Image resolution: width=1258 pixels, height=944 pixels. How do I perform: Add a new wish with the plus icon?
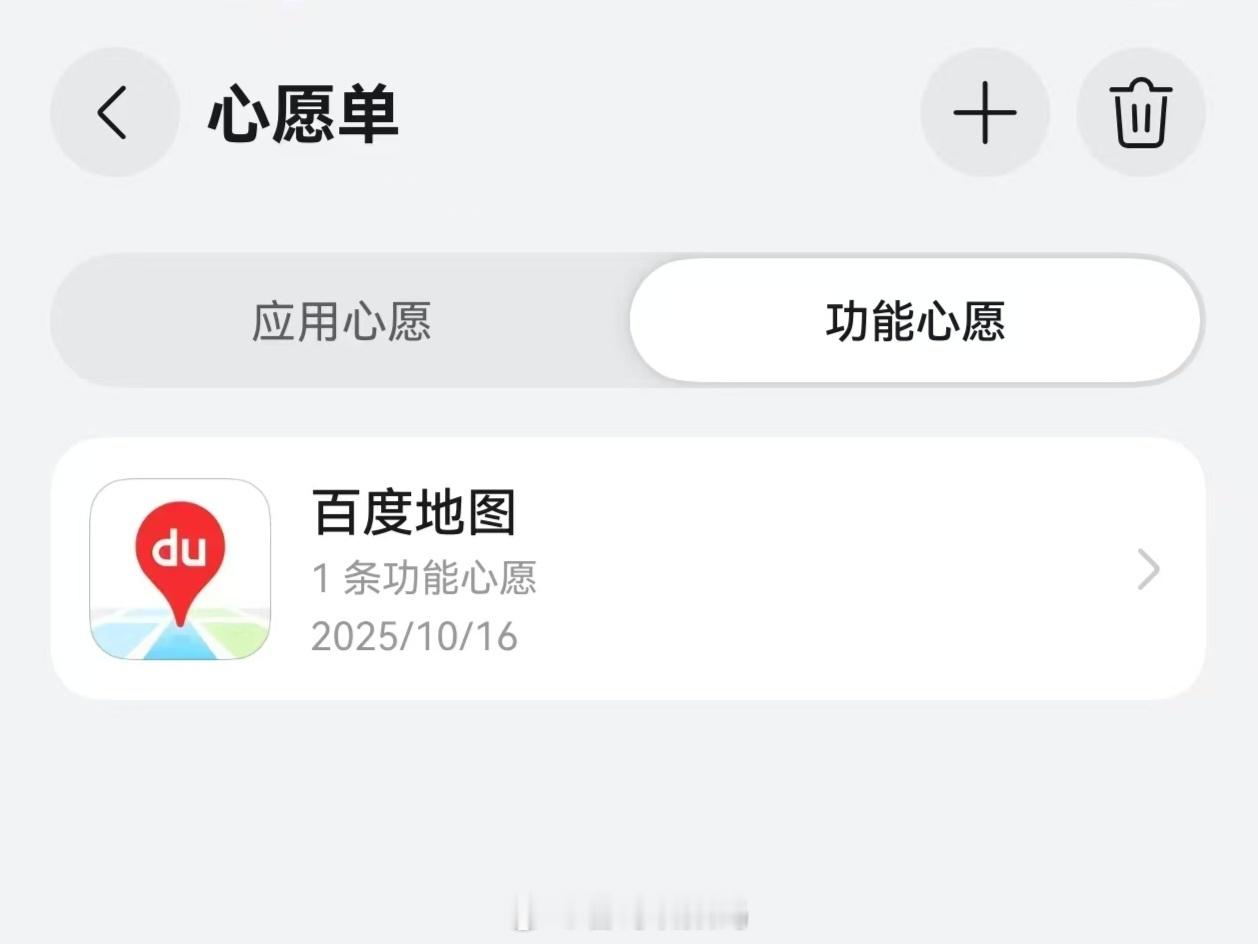click(984, 112)
